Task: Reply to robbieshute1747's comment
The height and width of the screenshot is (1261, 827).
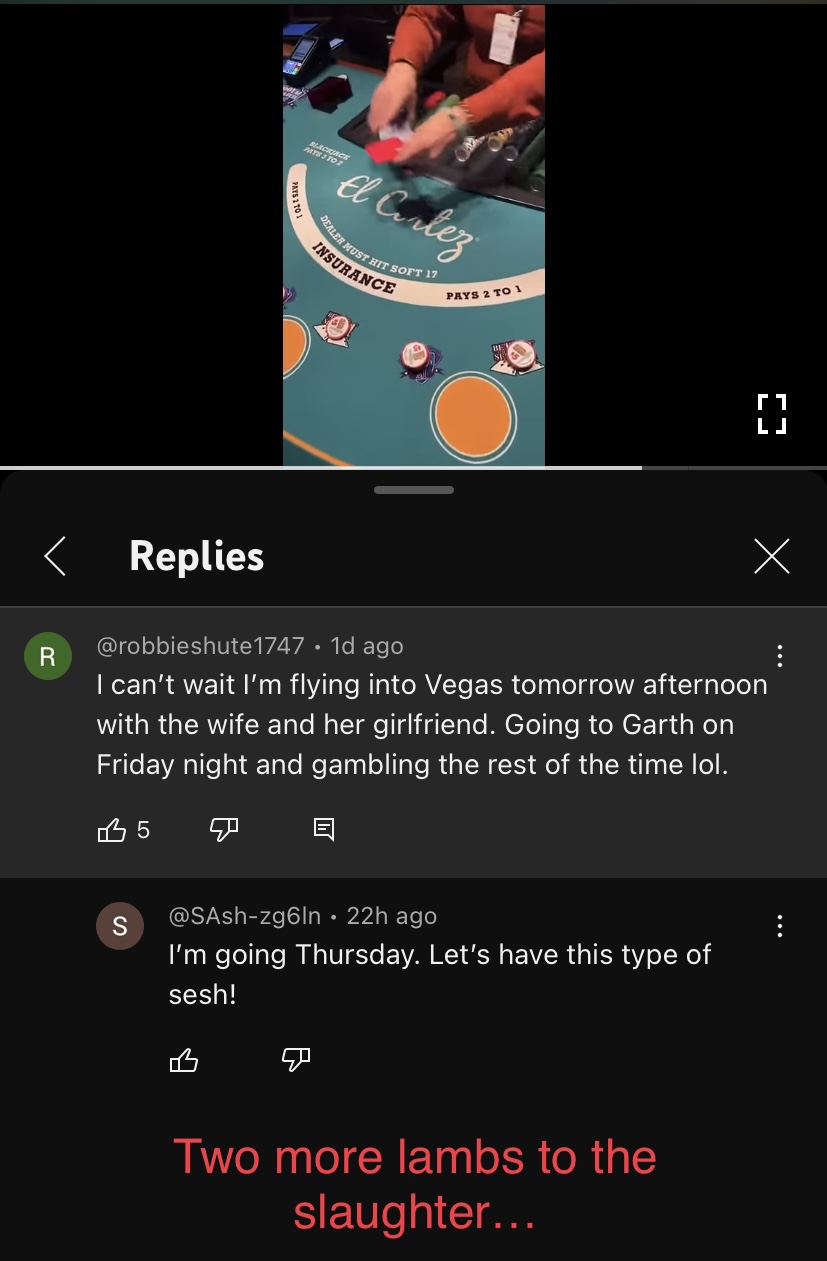Action: point(324,829)
